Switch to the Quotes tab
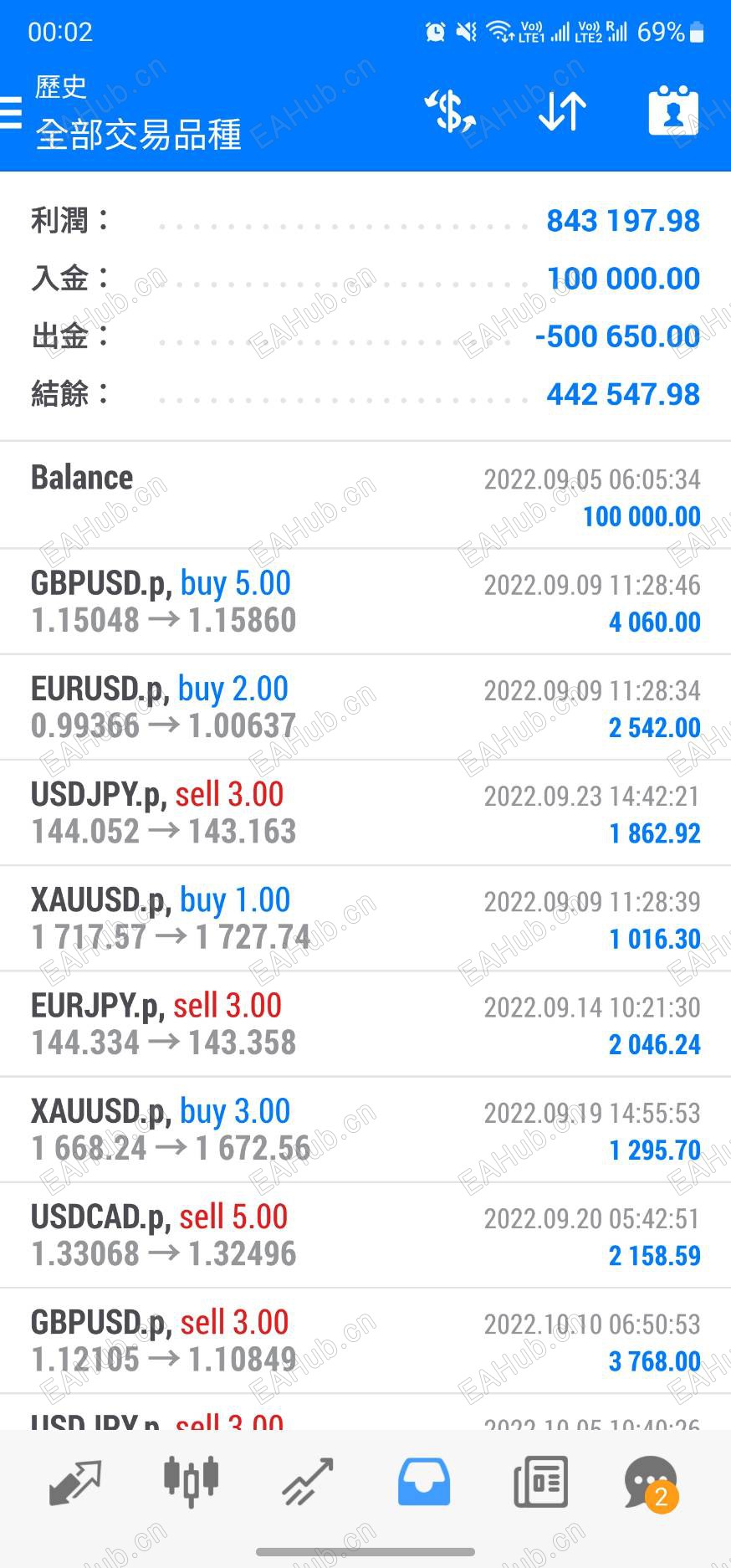Image resolution: width=731 pixels, height=1568 pixels. [x=75, y=1482]
